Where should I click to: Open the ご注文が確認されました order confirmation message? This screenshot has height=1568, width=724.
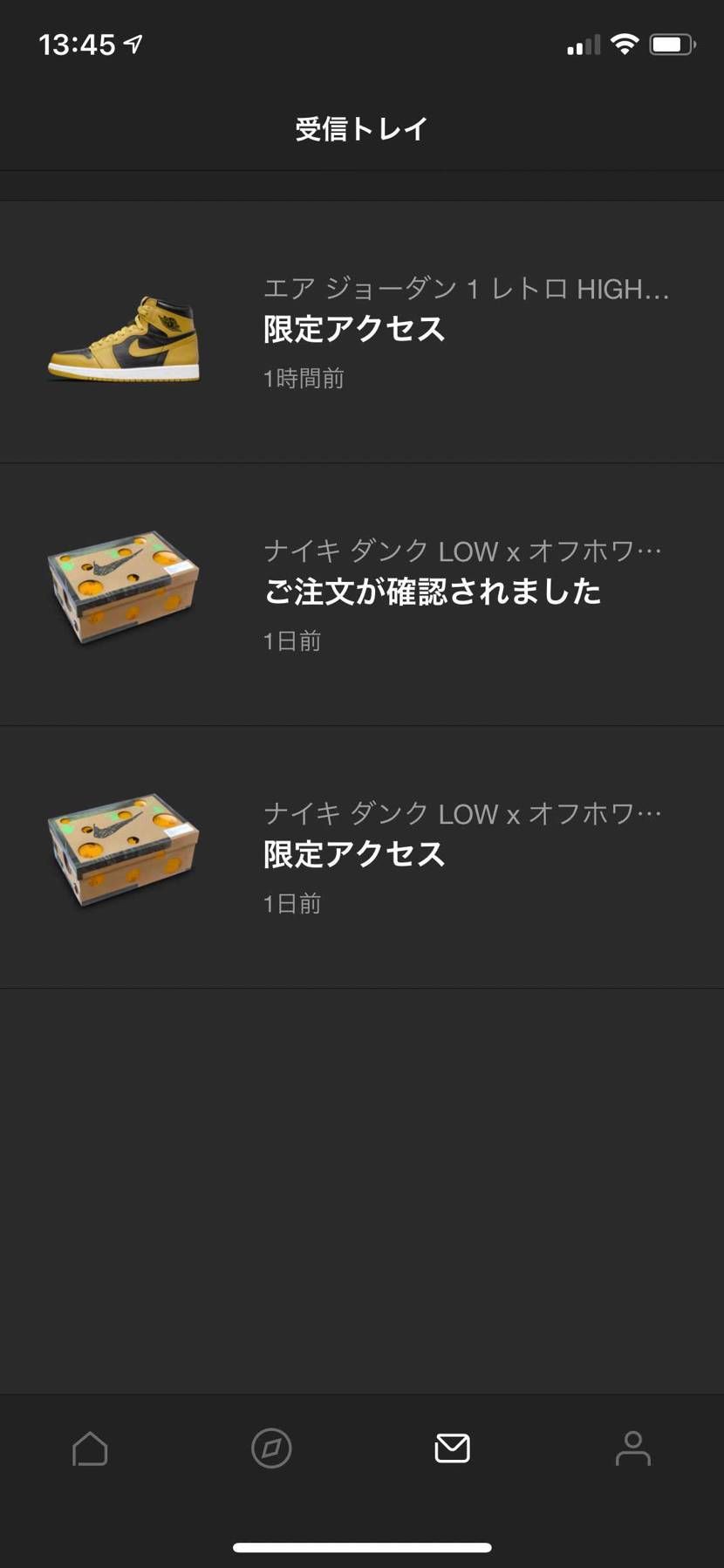coord(362,594)
